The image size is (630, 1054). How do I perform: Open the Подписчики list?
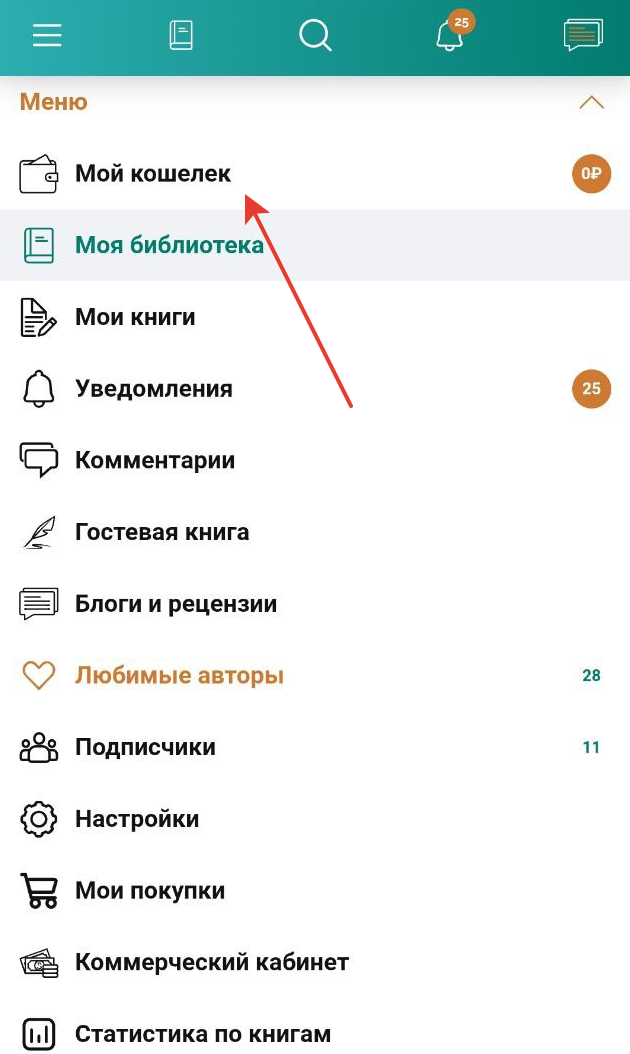[145, 747]
